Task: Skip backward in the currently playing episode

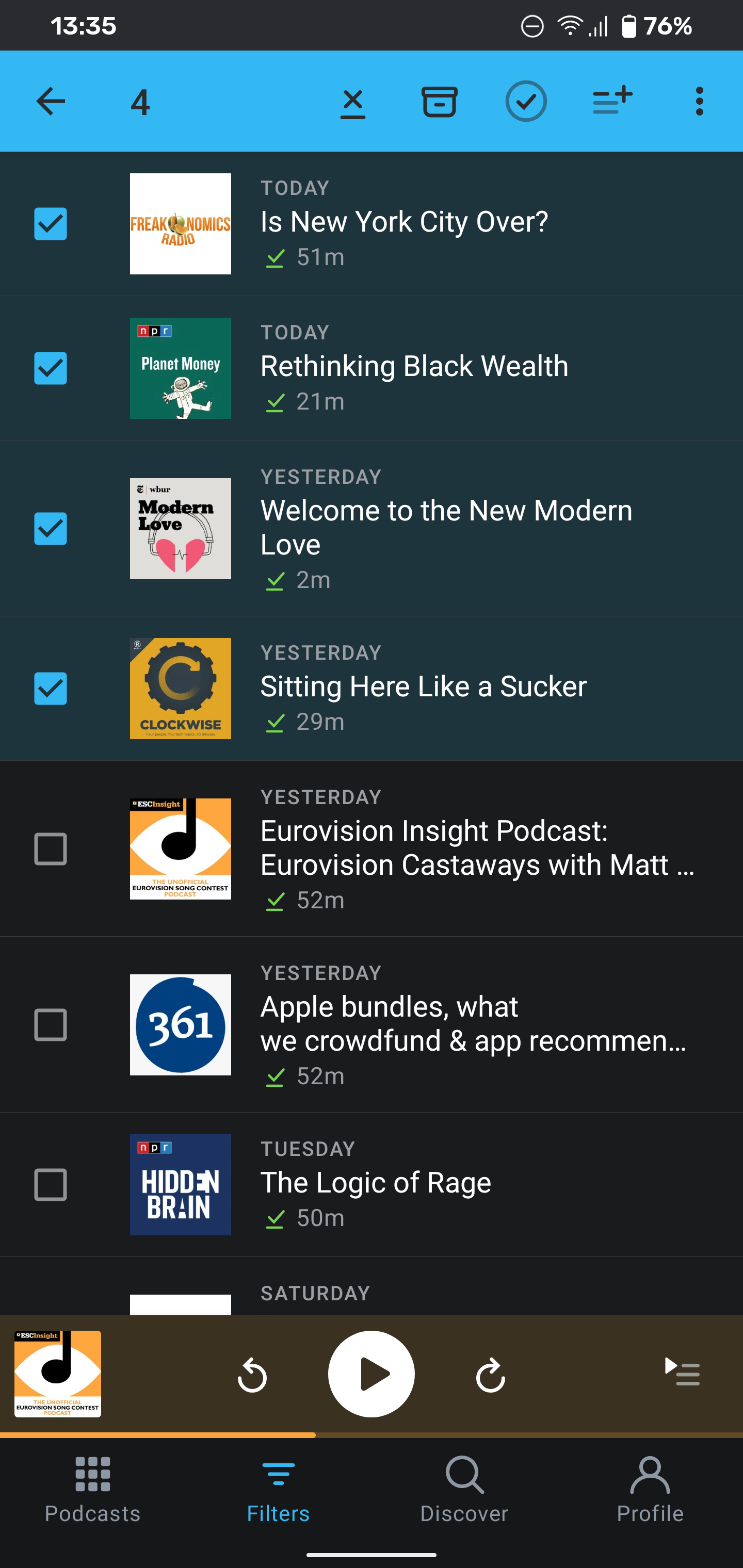Action: point(252,1374)
